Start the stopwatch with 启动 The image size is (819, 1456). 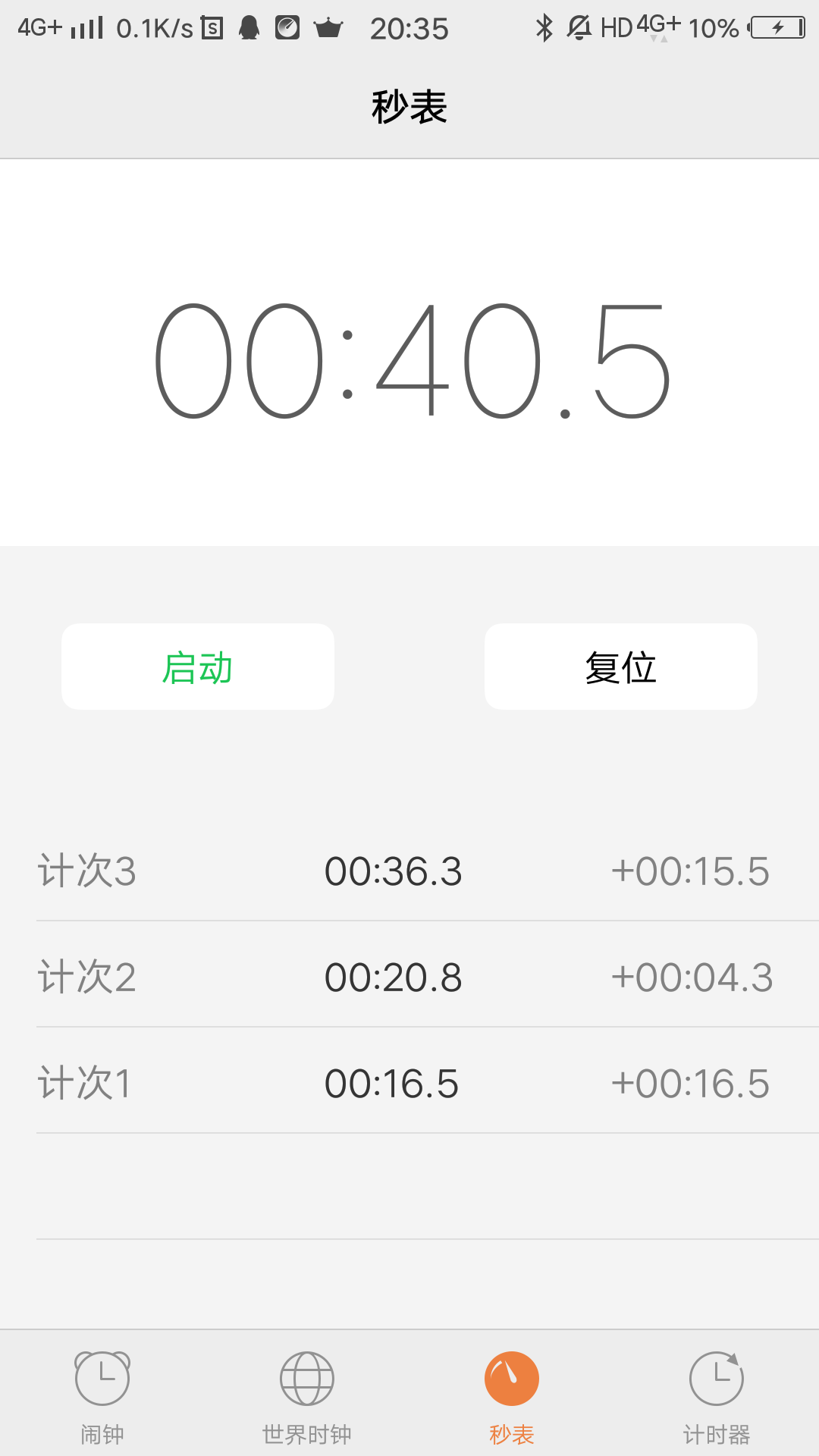click(x=197, y=667)
